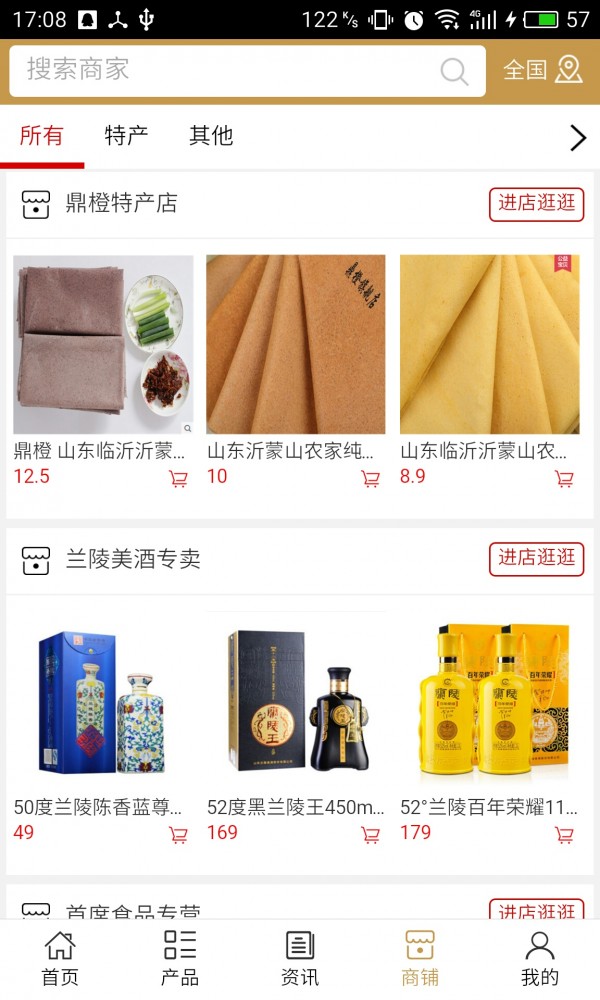This screenshot has height=1000, width=600.
Task: Open the 搜索商家 search field
Action: click(230, 70)
